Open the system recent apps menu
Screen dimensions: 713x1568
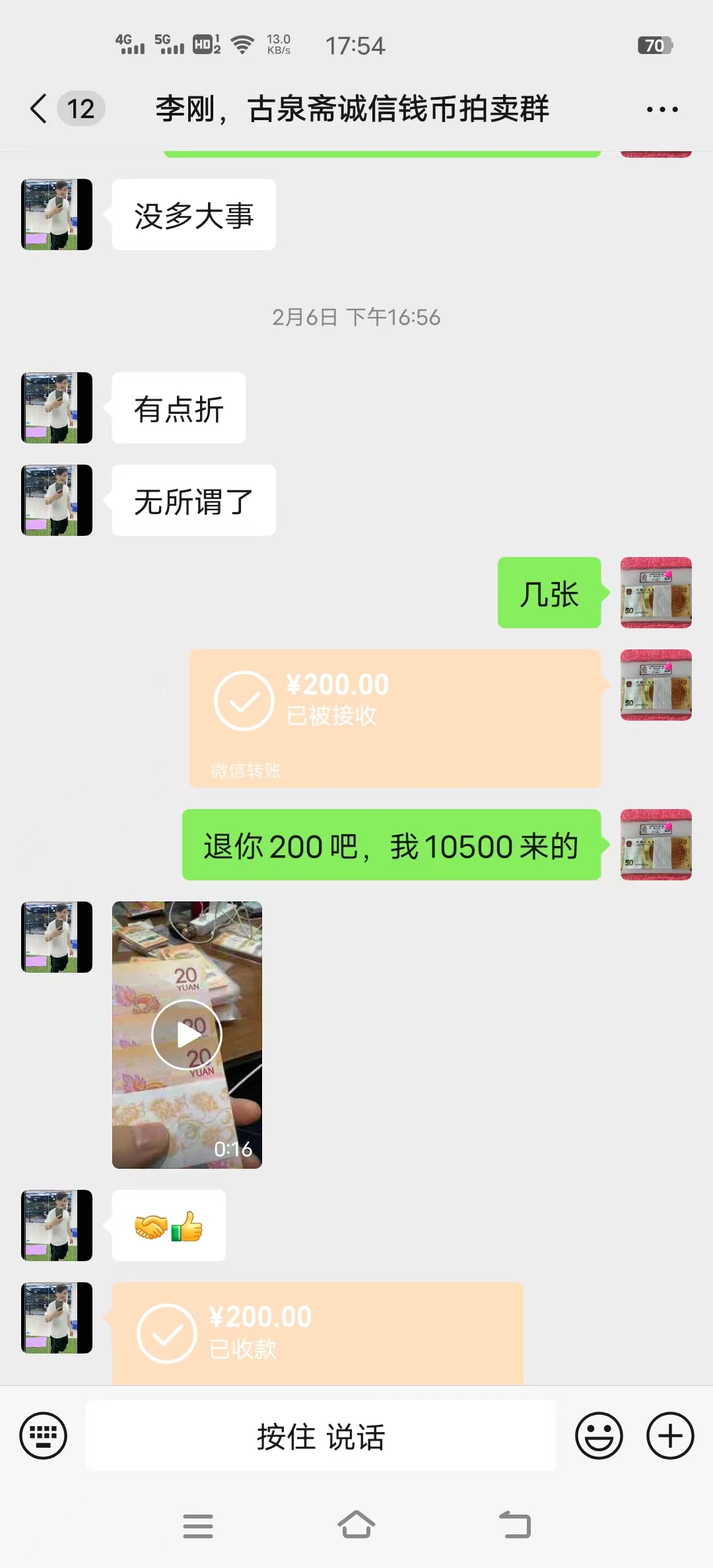[x=198, y=1526]
